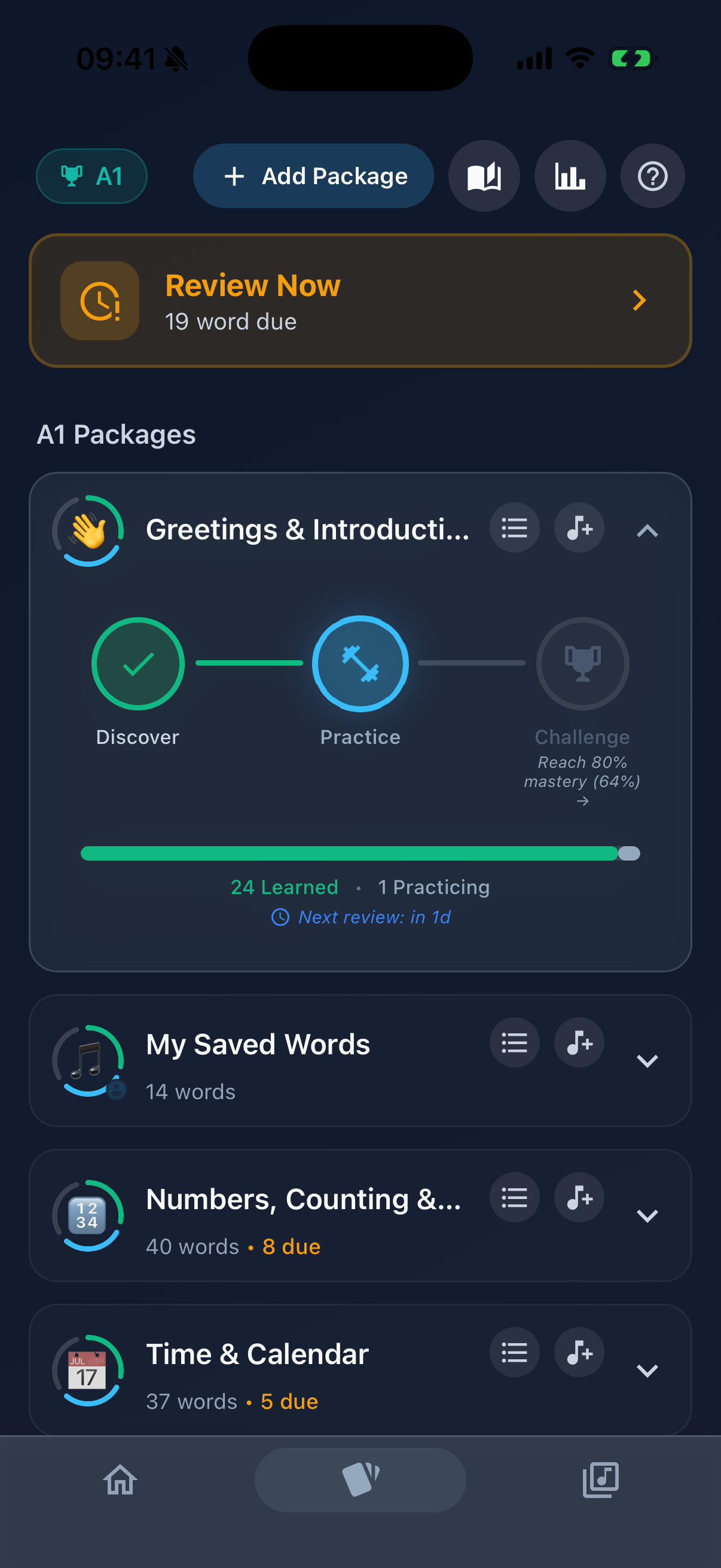Viewport: 721px width, 1568px height.
Task: Open Review Now for 19 due words
Action: (360, 300)
